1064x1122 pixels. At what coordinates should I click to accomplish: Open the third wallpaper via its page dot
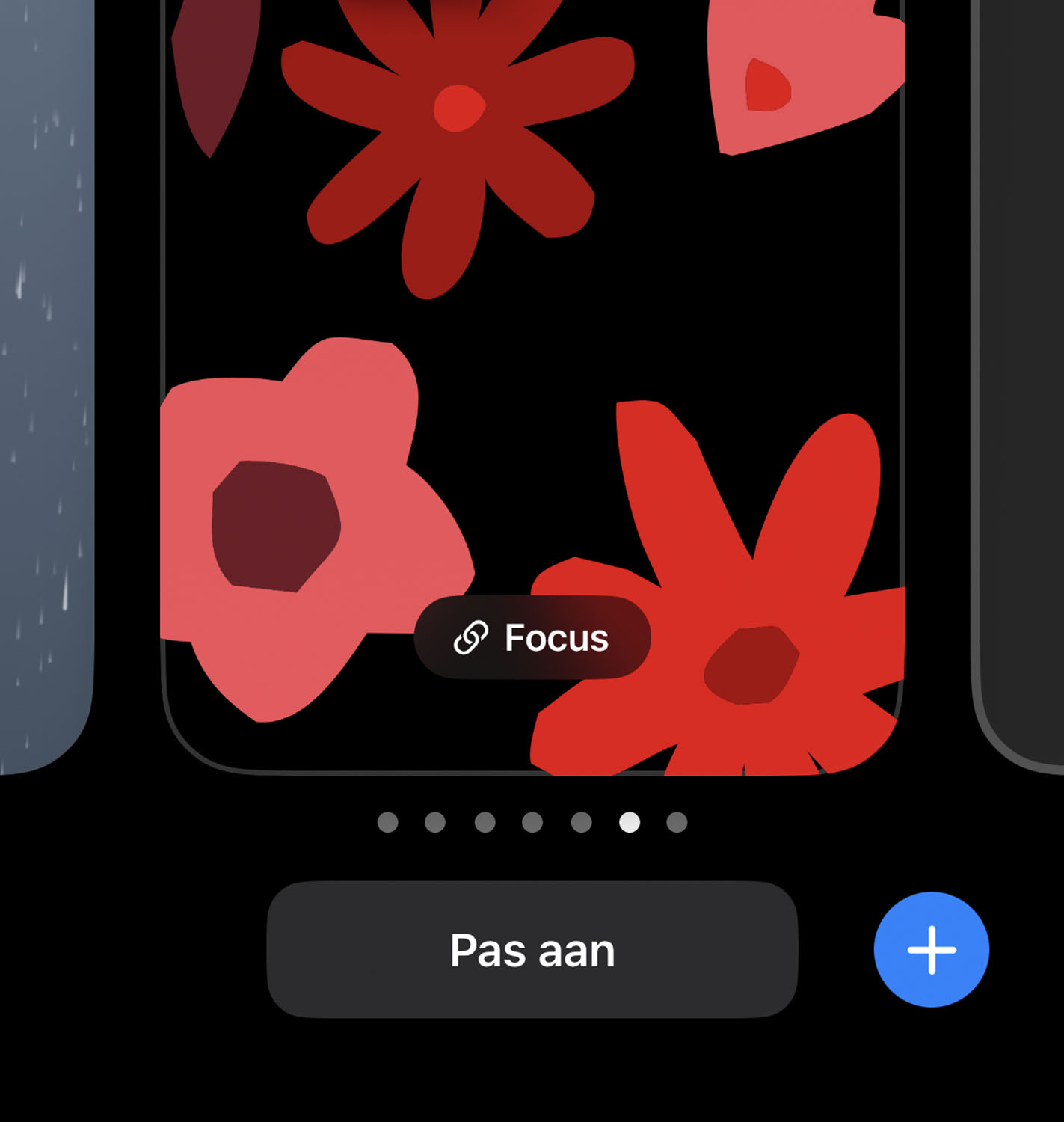click(484, 822)
